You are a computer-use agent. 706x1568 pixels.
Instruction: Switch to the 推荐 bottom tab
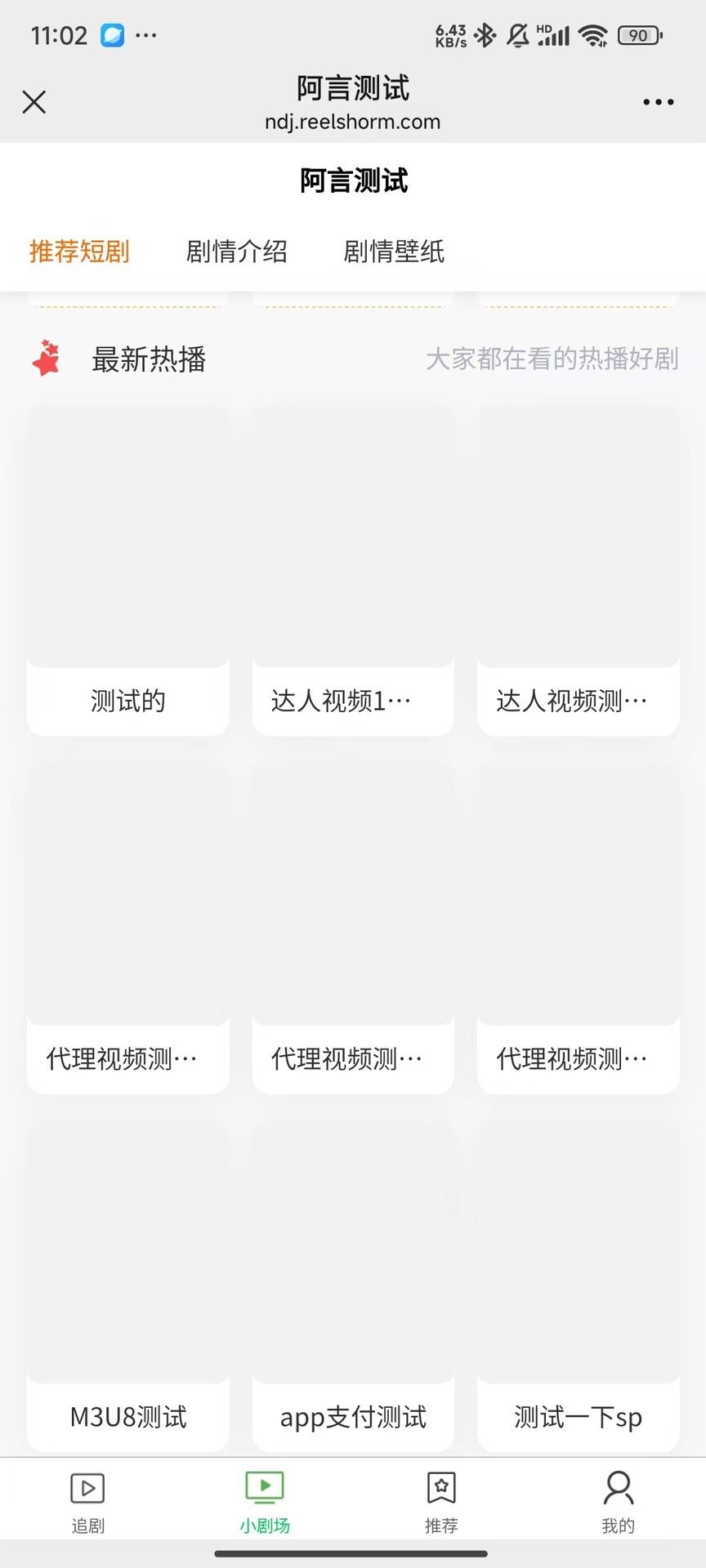coord(441,1502)
